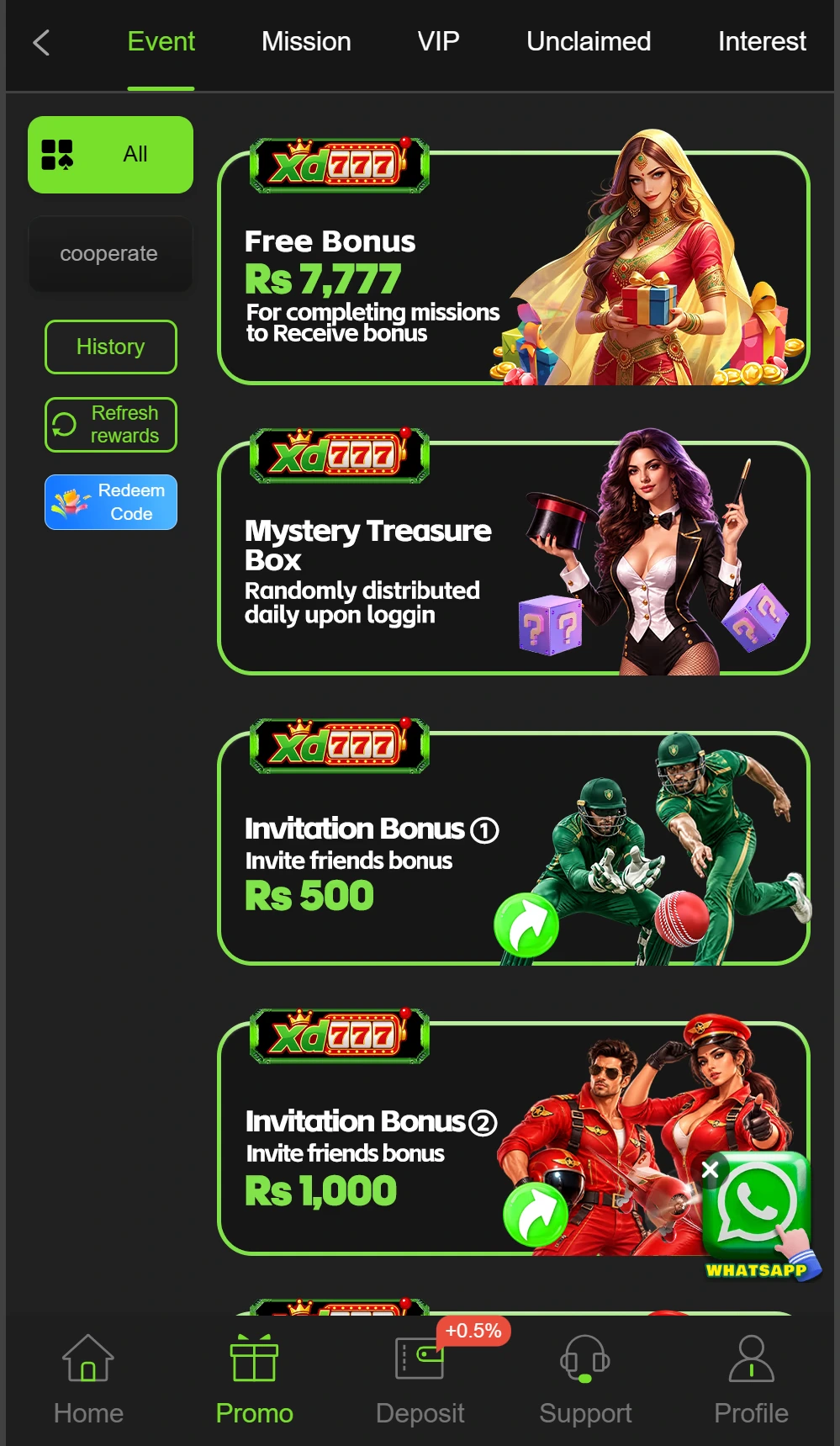Open the Interest tab
Viewport: 840px width, 1446px height.
(762, 41)
